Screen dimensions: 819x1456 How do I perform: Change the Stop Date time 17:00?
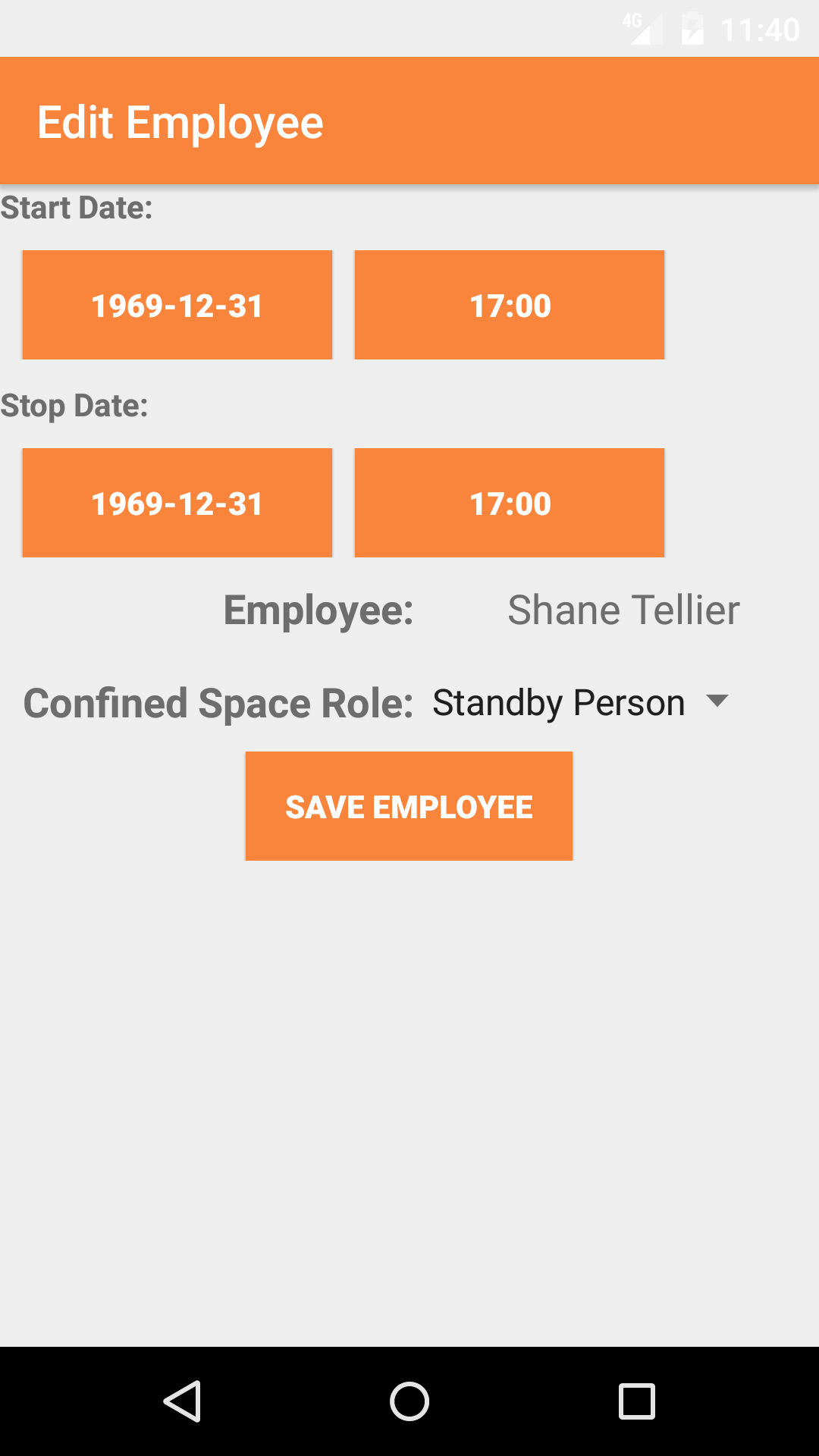tap(510, 503)
